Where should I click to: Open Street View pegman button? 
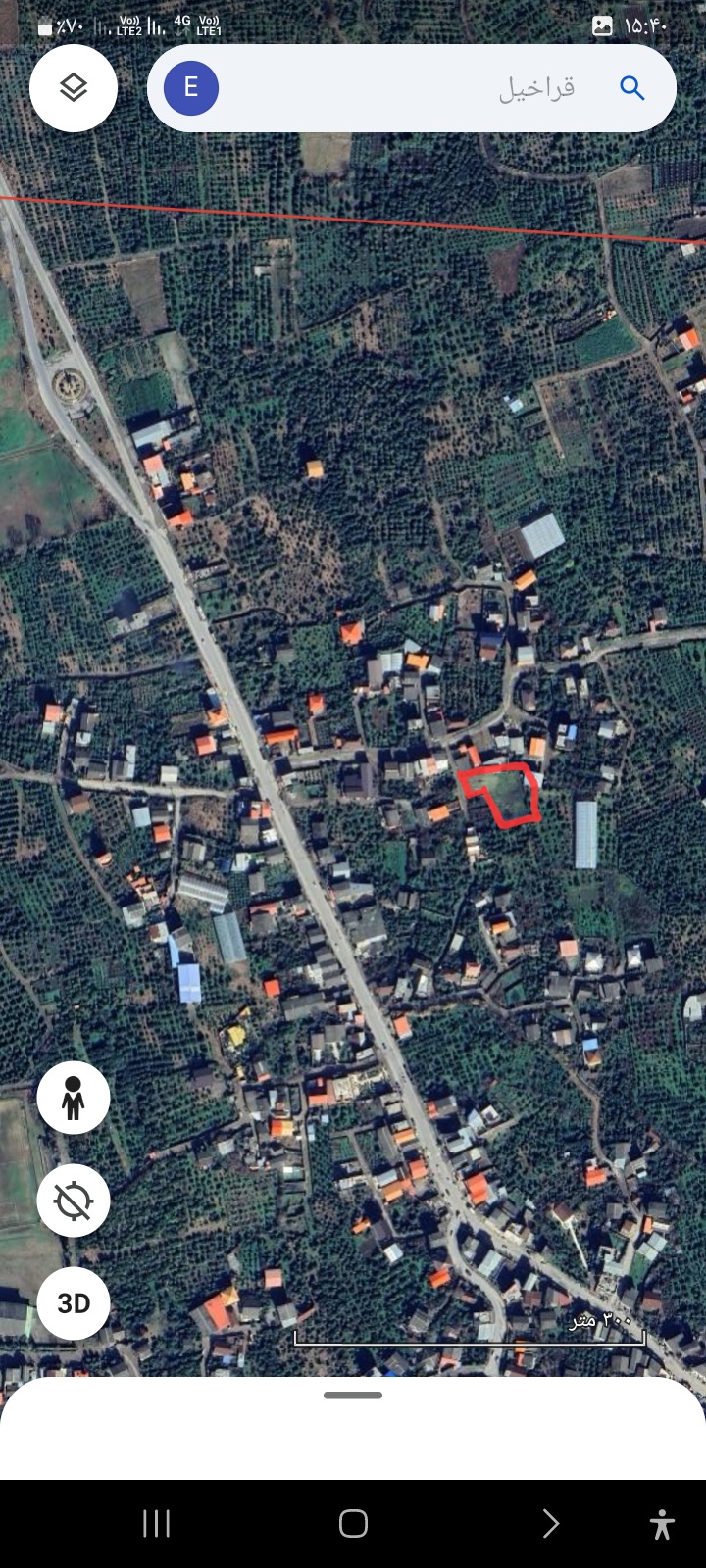coord(74,1098)
